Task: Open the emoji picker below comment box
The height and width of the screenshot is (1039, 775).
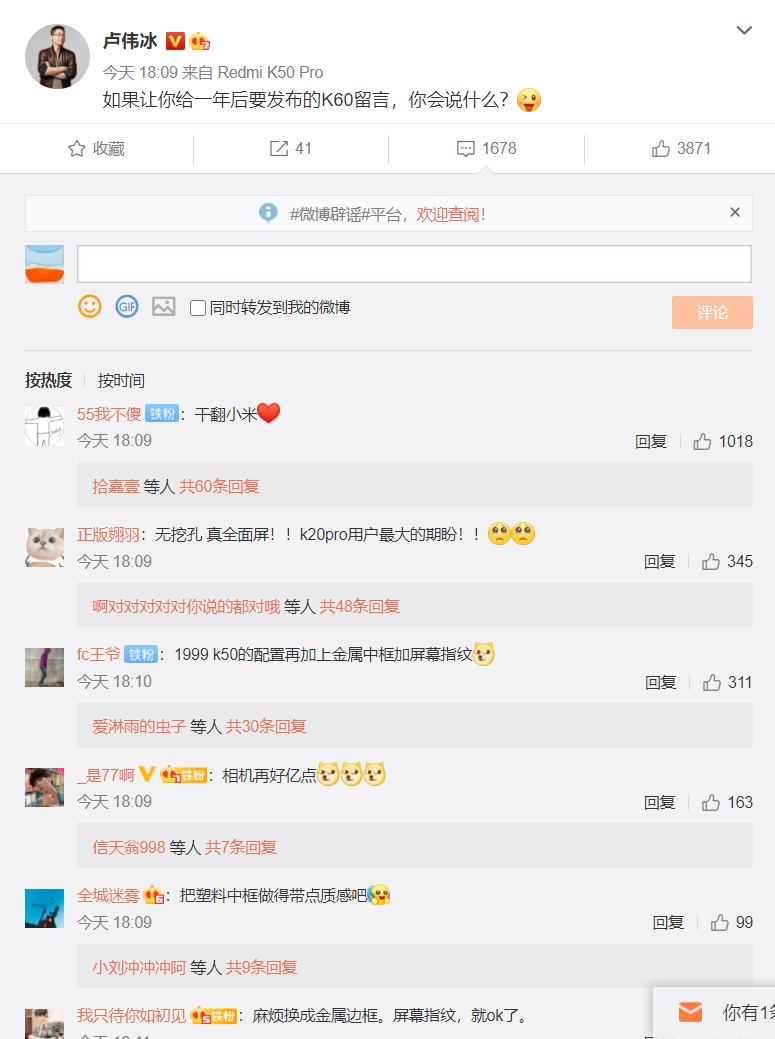Action: click(90, 307)
